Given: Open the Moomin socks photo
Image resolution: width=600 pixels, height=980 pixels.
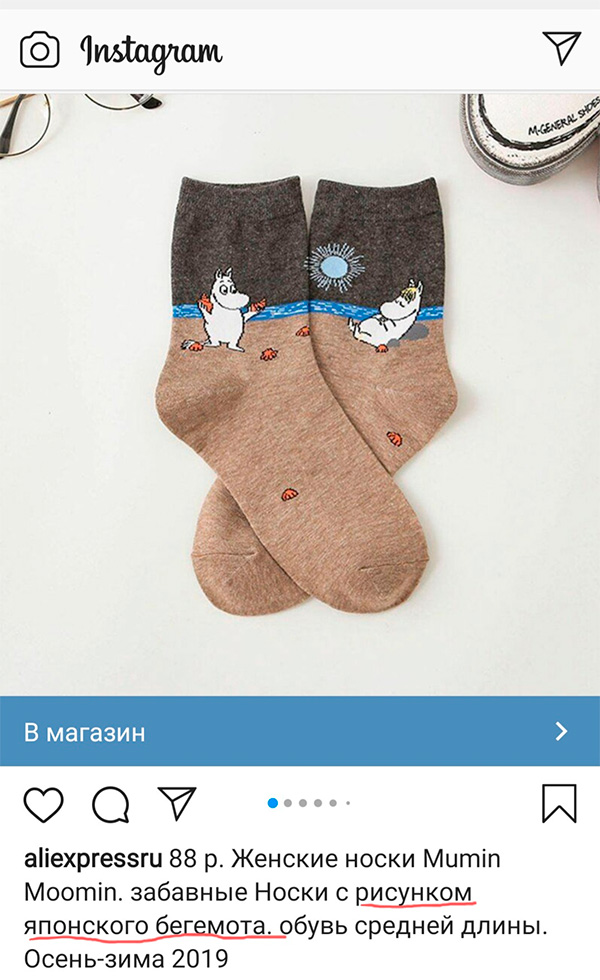Looking at the screenshot, I should pyautogui.click(x=300, y=390).
